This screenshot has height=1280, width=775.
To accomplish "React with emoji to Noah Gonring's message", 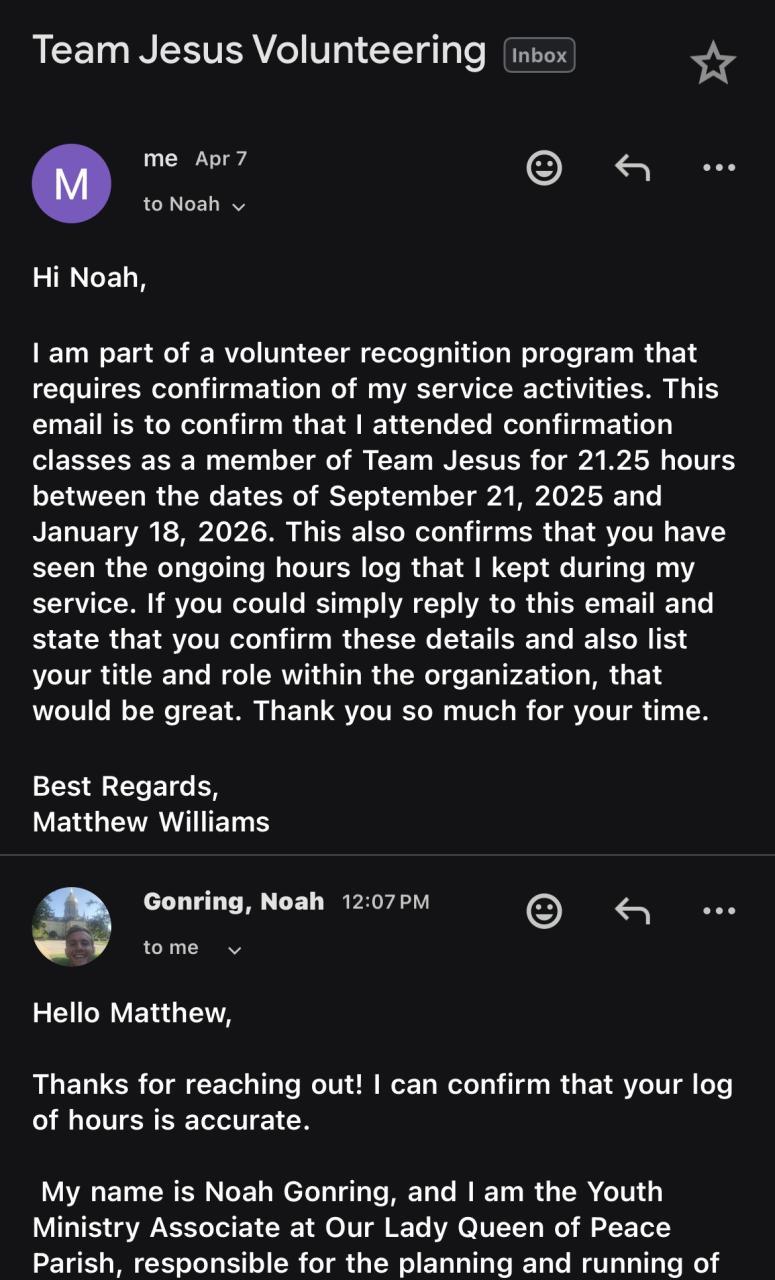I will 544,911.
